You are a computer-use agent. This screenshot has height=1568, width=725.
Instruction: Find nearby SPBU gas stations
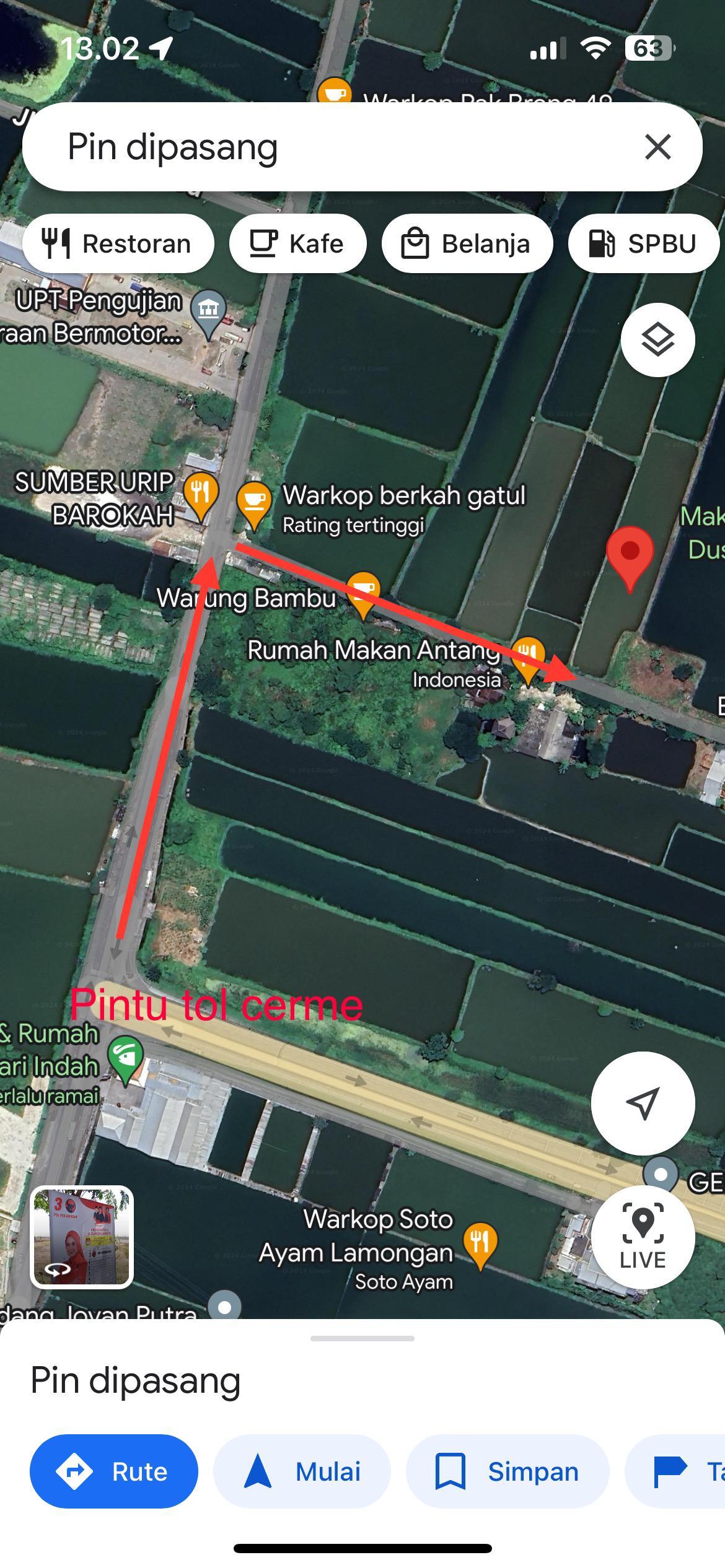(643, 243)
